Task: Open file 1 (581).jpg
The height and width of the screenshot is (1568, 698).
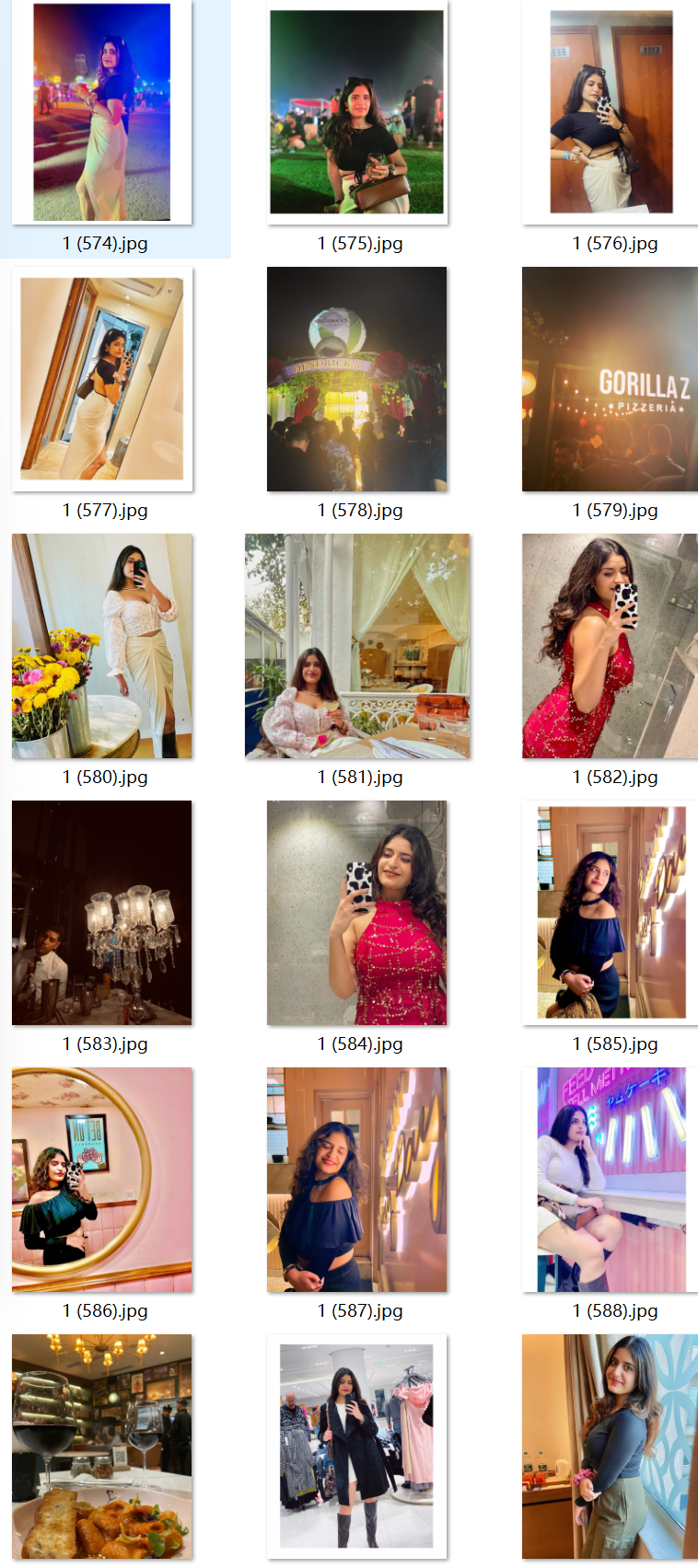Action: point(357,646)
